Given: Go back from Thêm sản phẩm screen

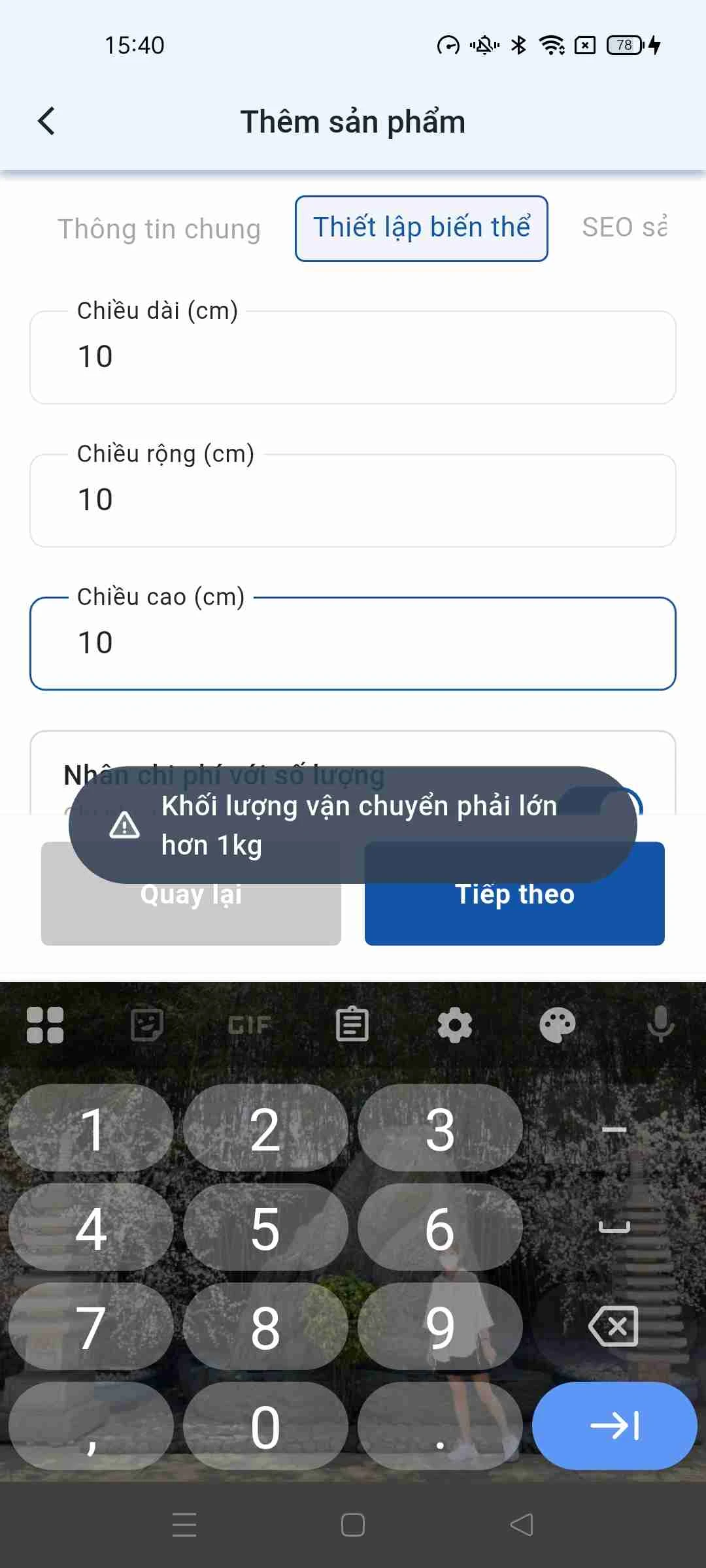Looking at the screenshot, I should tap(46, 122).
